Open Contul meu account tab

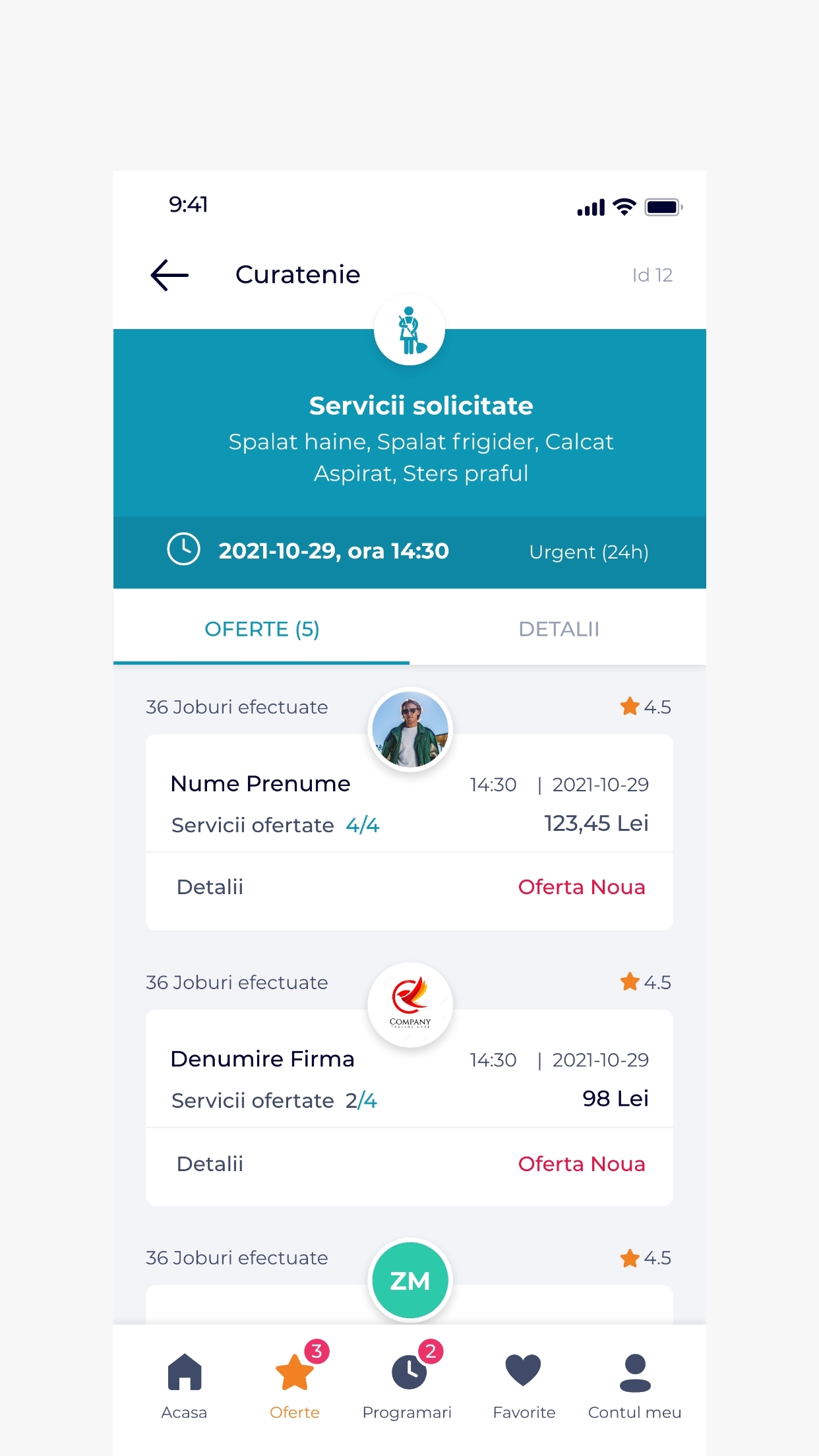634,1386
